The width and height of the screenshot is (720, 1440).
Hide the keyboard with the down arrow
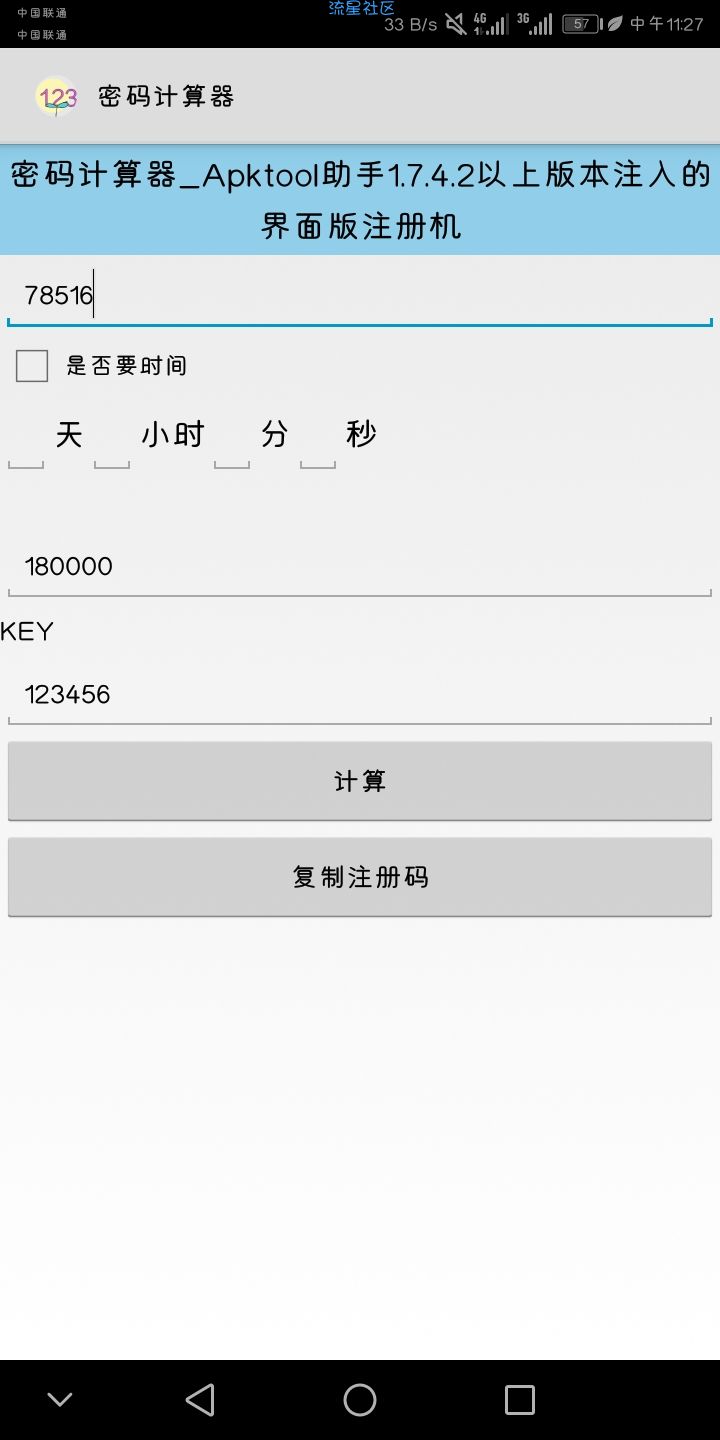[x=60, y=1400]
